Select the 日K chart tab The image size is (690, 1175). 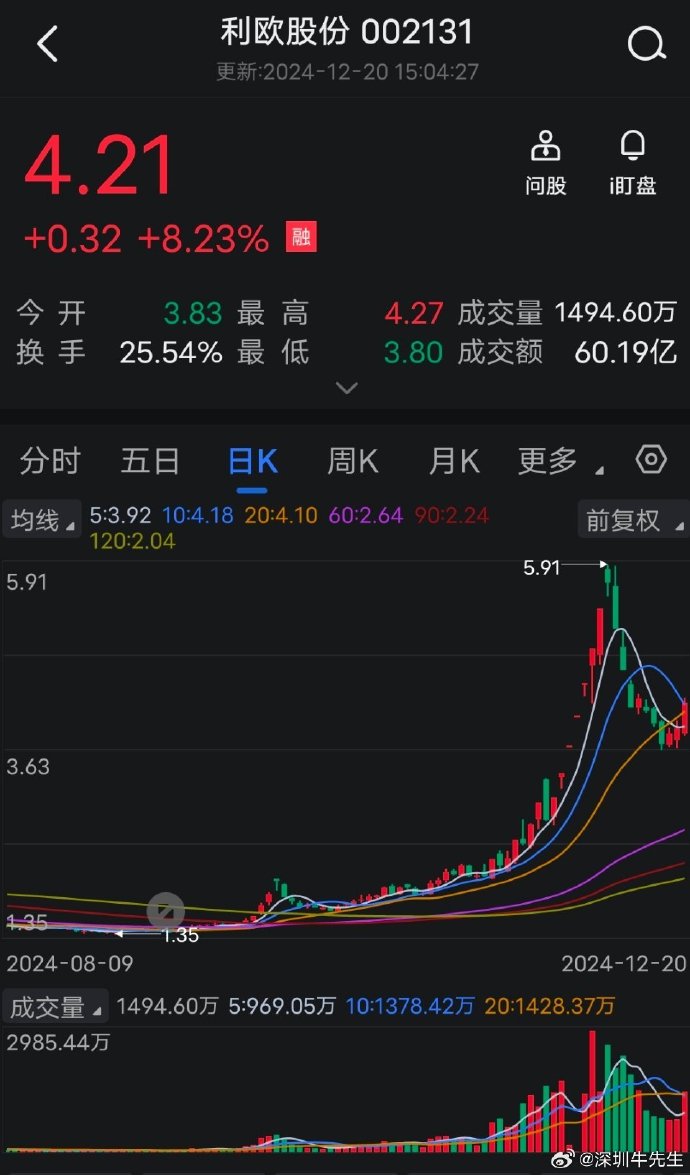click(253, 462)
